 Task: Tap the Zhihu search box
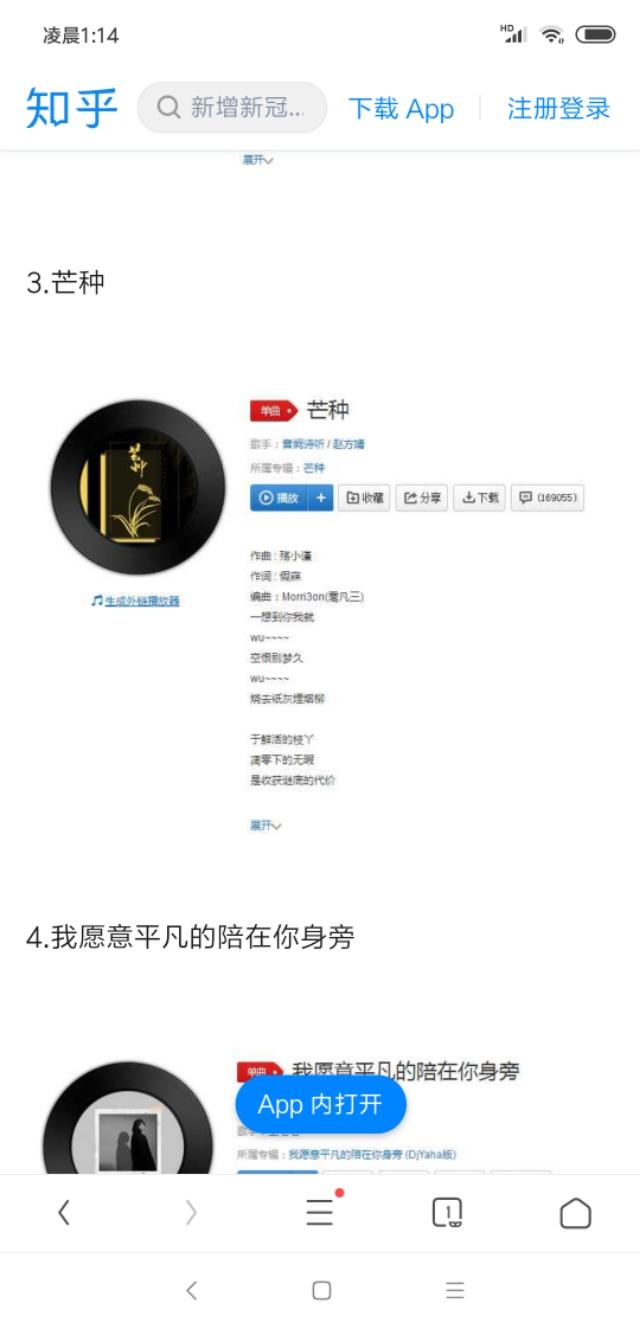click(232, 108)
